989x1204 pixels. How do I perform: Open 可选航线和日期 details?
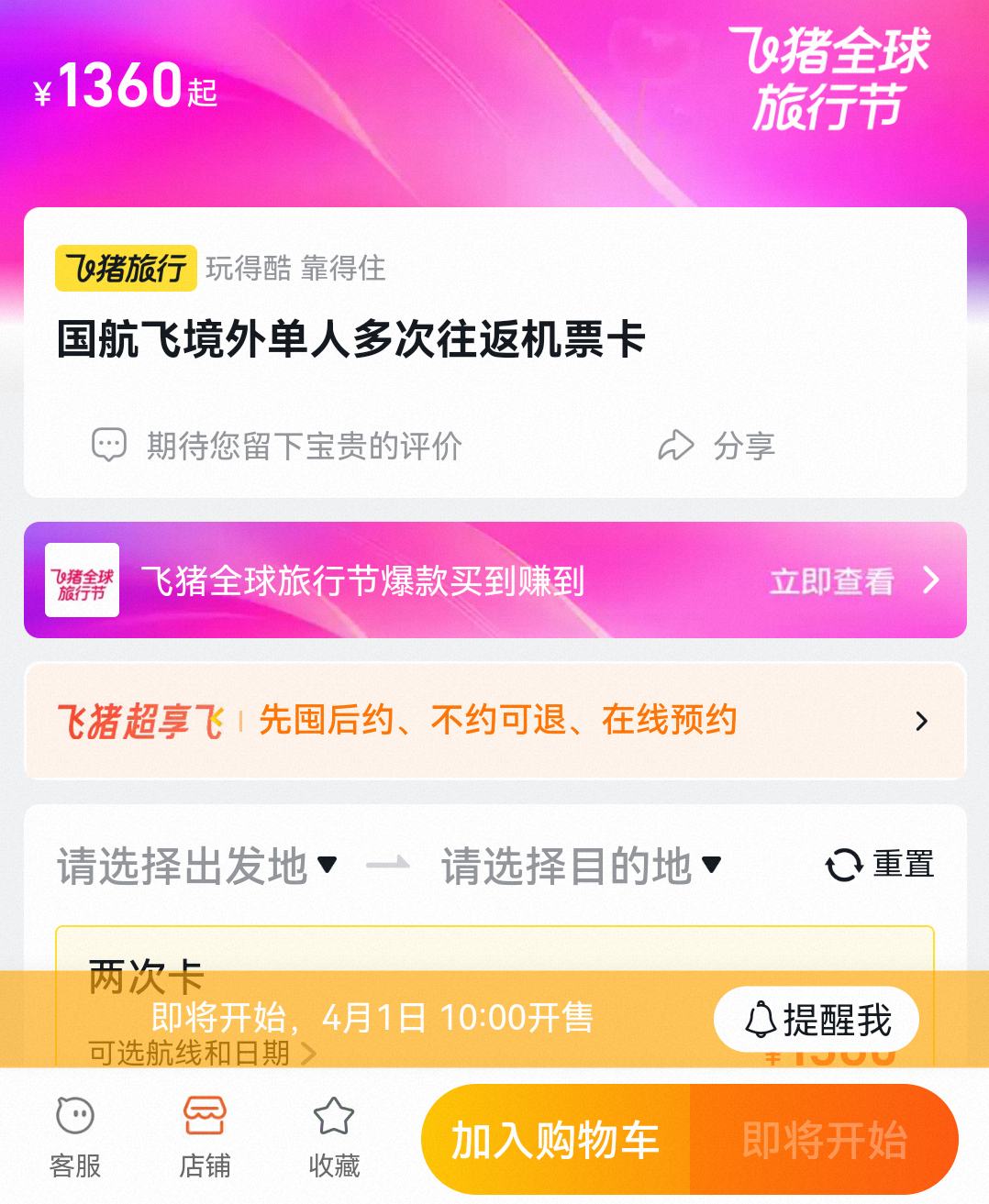pyautogui.click(x=202, y=1055)
